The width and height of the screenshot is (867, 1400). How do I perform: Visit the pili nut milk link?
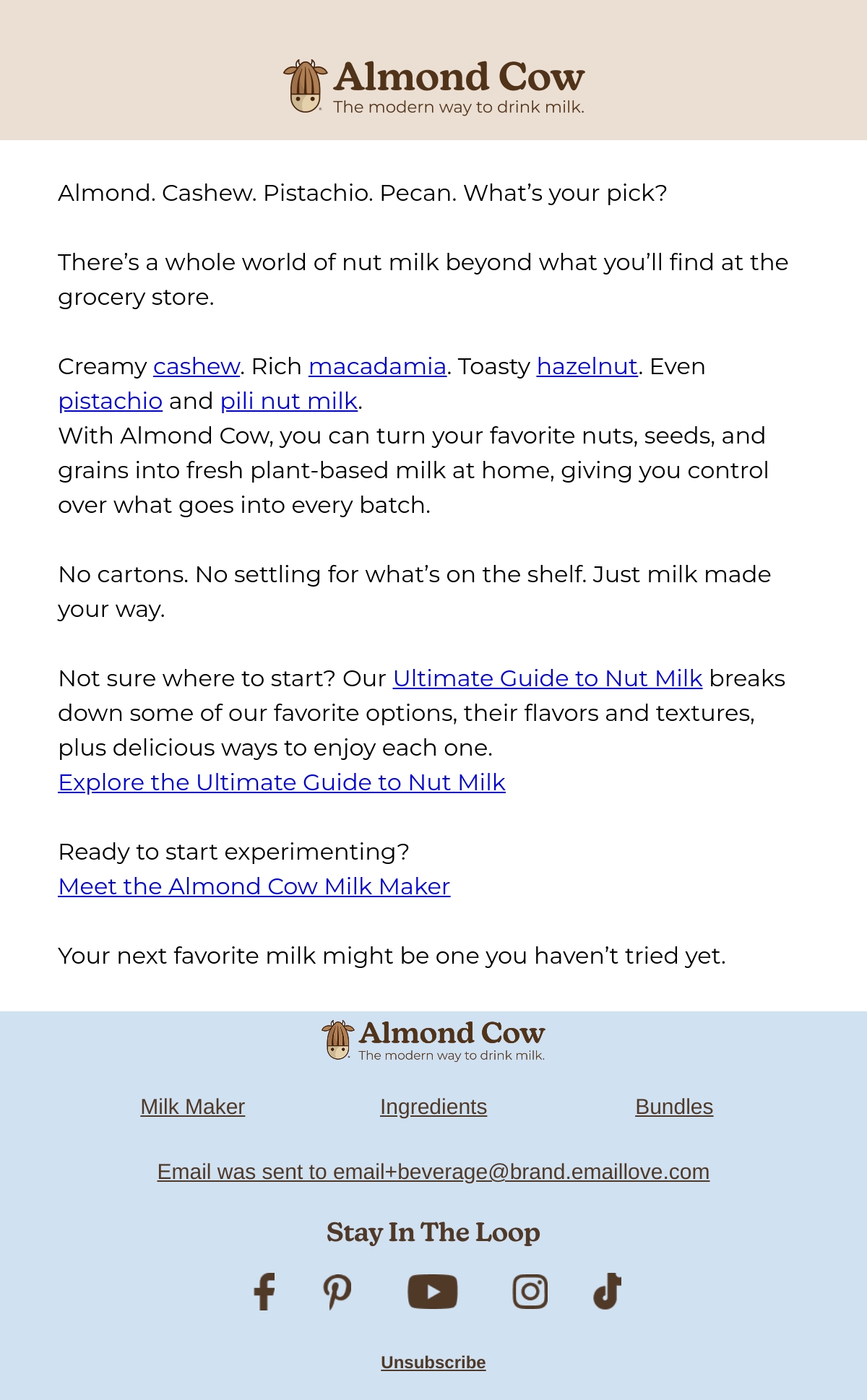(289, 401)
